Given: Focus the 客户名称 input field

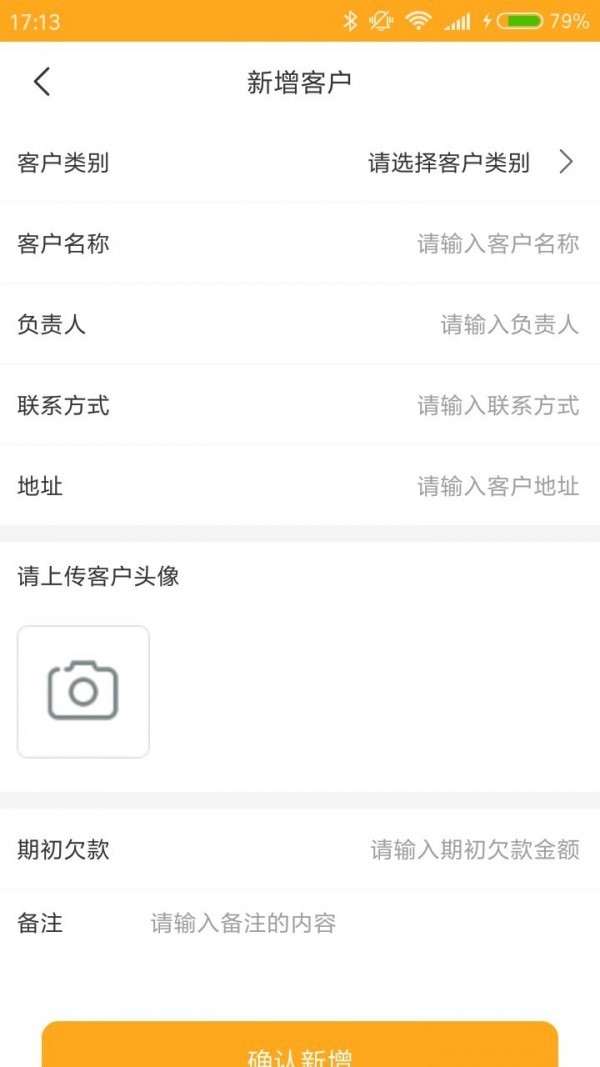Looking at the screenshot, I should click(497, 244).
